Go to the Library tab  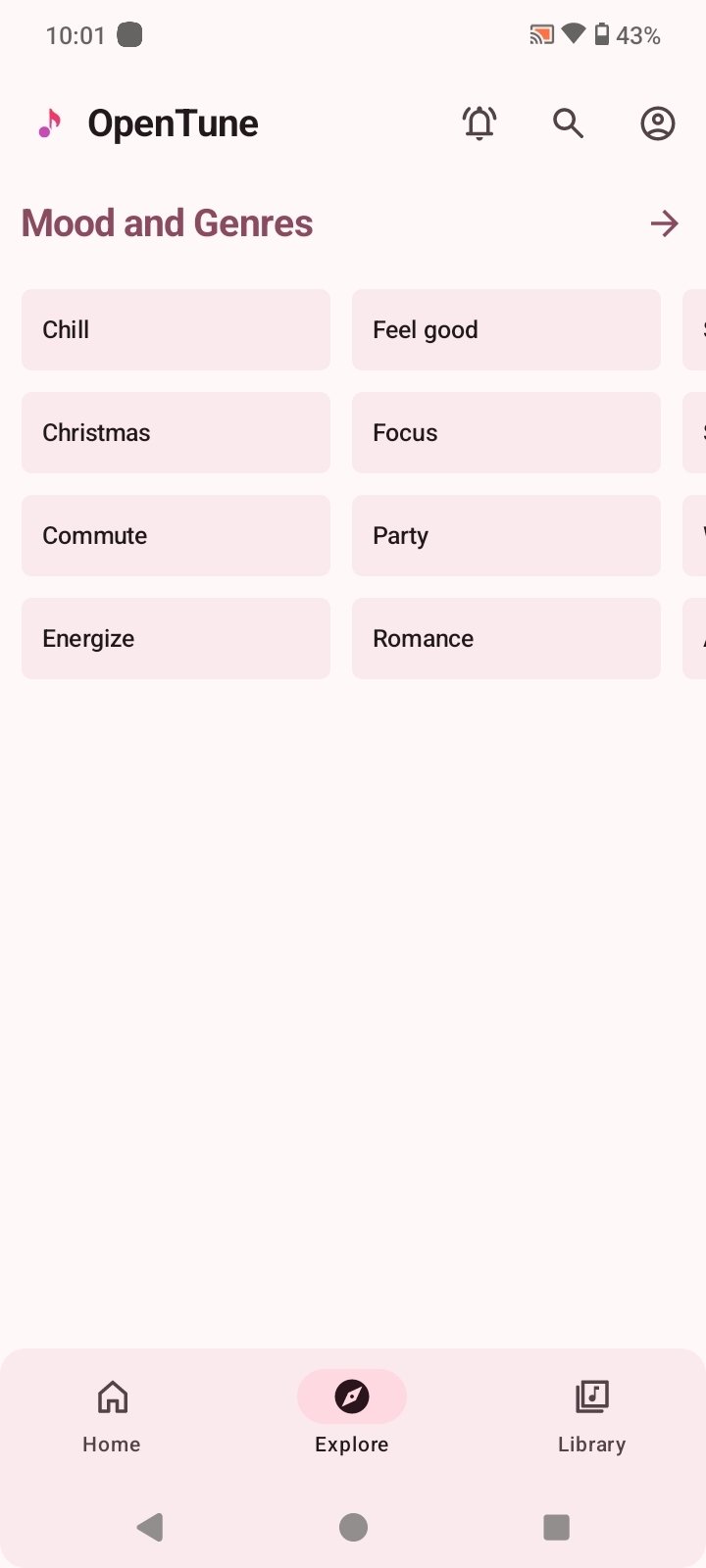(x=591, y=1414)
